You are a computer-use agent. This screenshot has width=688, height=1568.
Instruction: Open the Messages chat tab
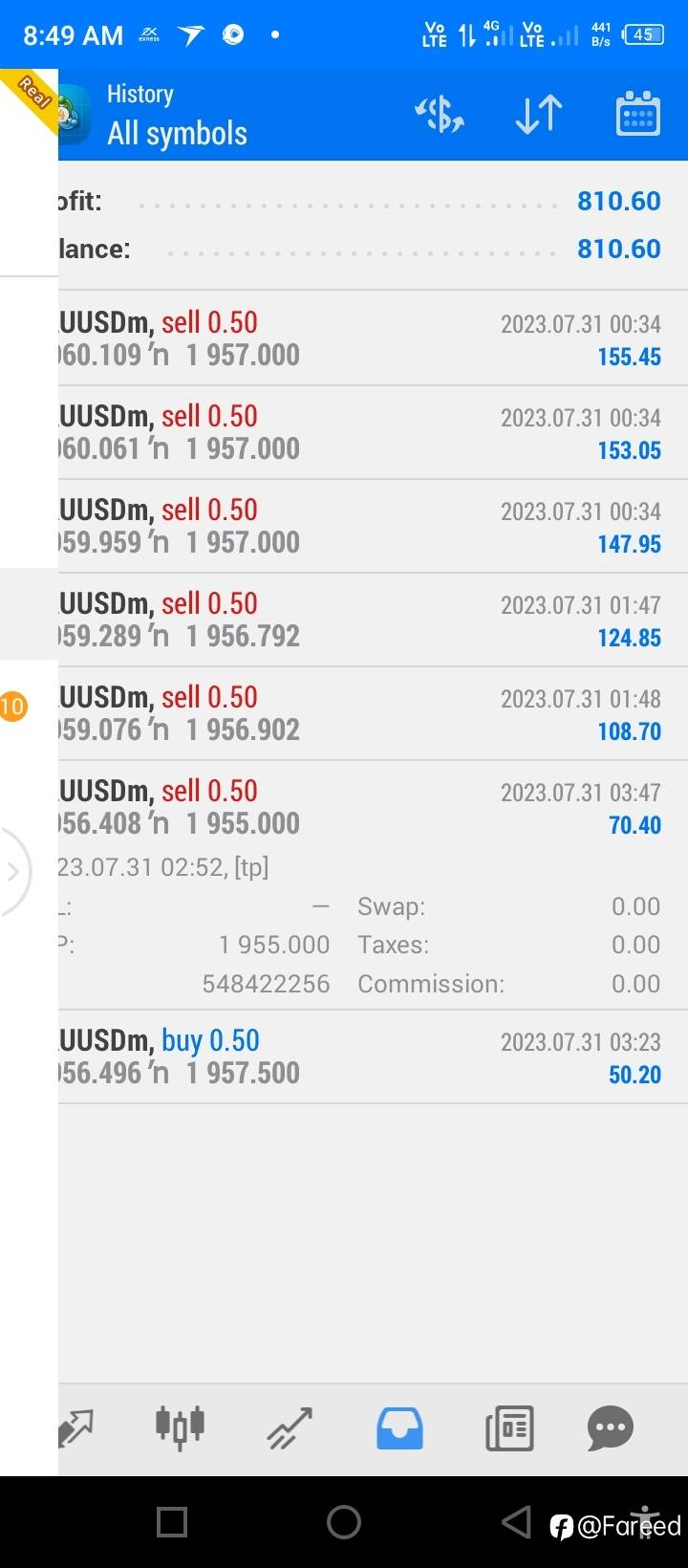tap(611, 1428)
